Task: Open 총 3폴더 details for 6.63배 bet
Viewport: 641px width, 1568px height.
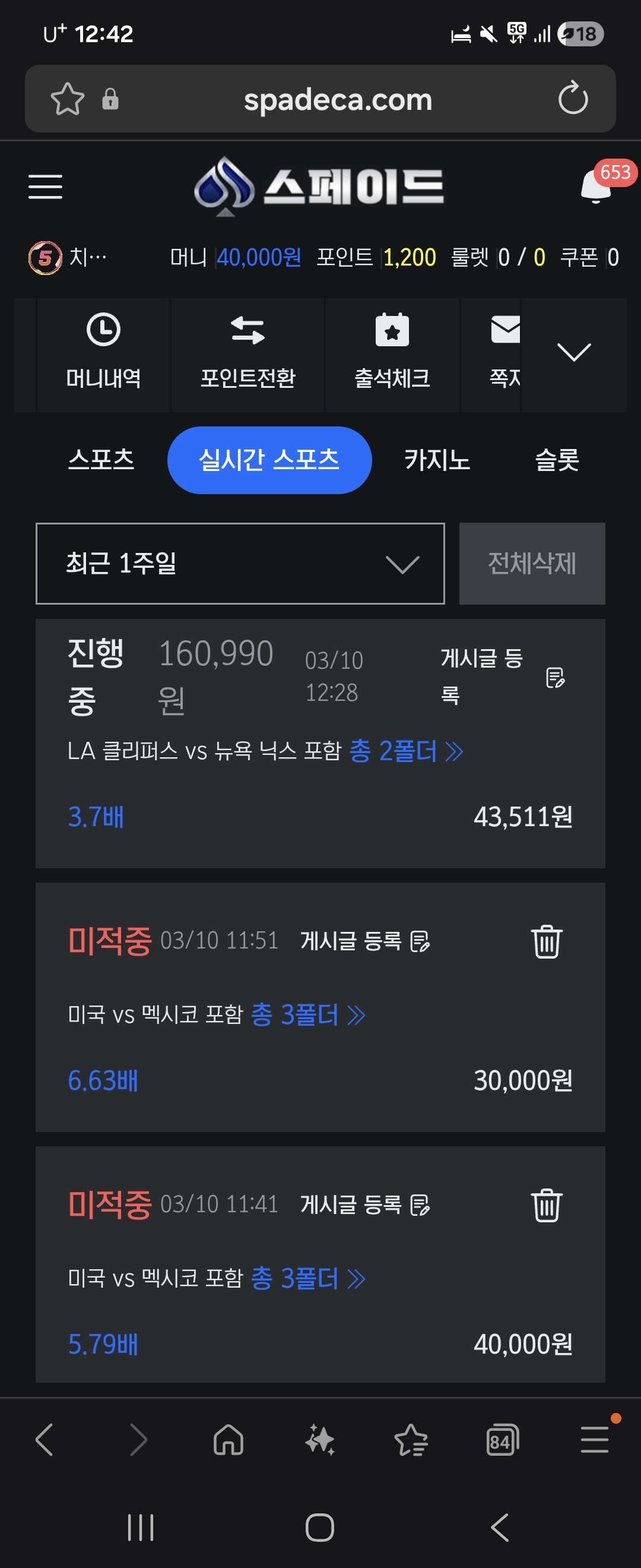Action: click(307, 1014)
